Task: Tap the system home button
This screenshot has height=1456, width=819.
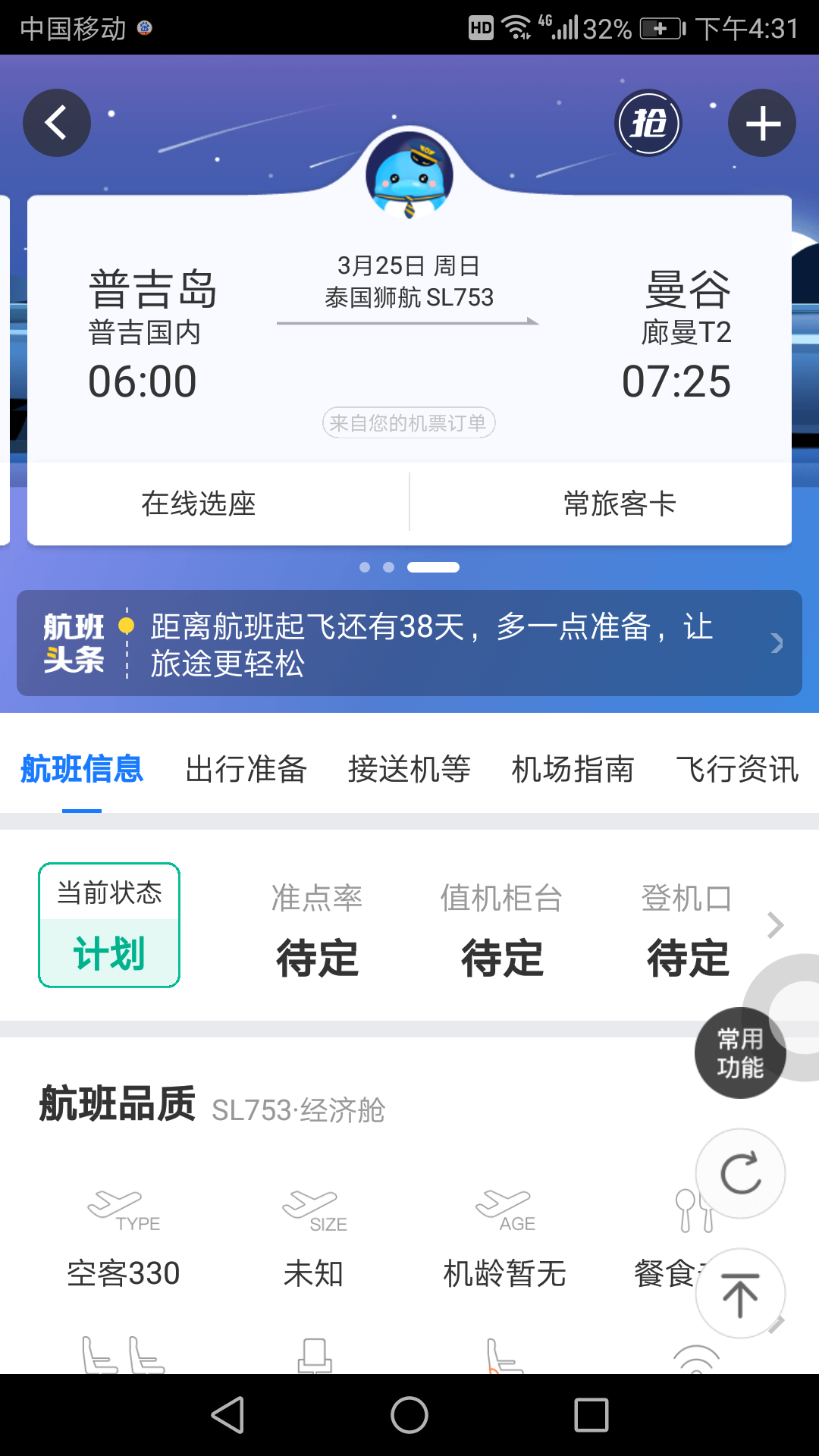Action: point(409,1415)
